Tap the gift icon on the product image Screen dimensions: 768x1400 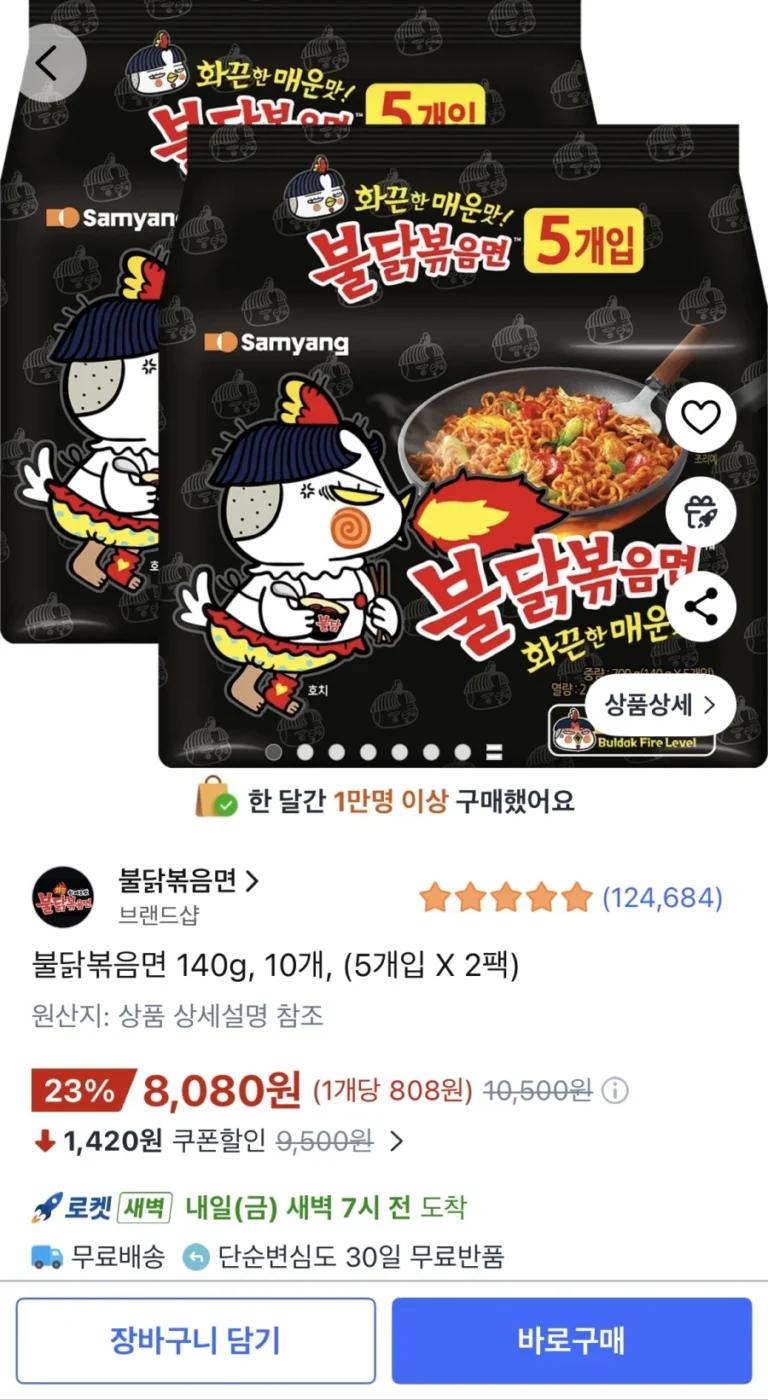pos(700,512)
